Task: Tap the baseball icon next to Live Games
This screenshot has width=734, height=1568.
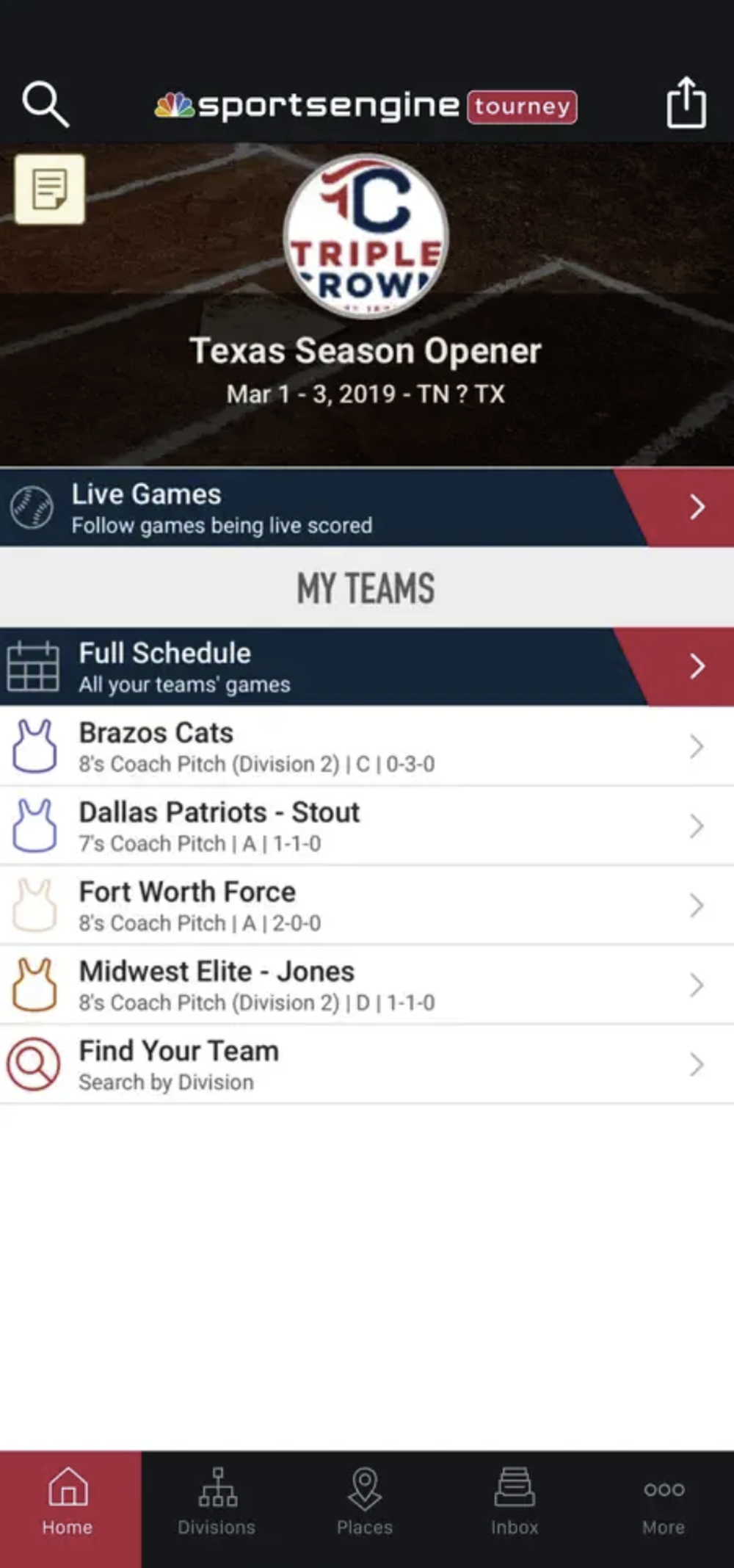Action: coord(32,507)
